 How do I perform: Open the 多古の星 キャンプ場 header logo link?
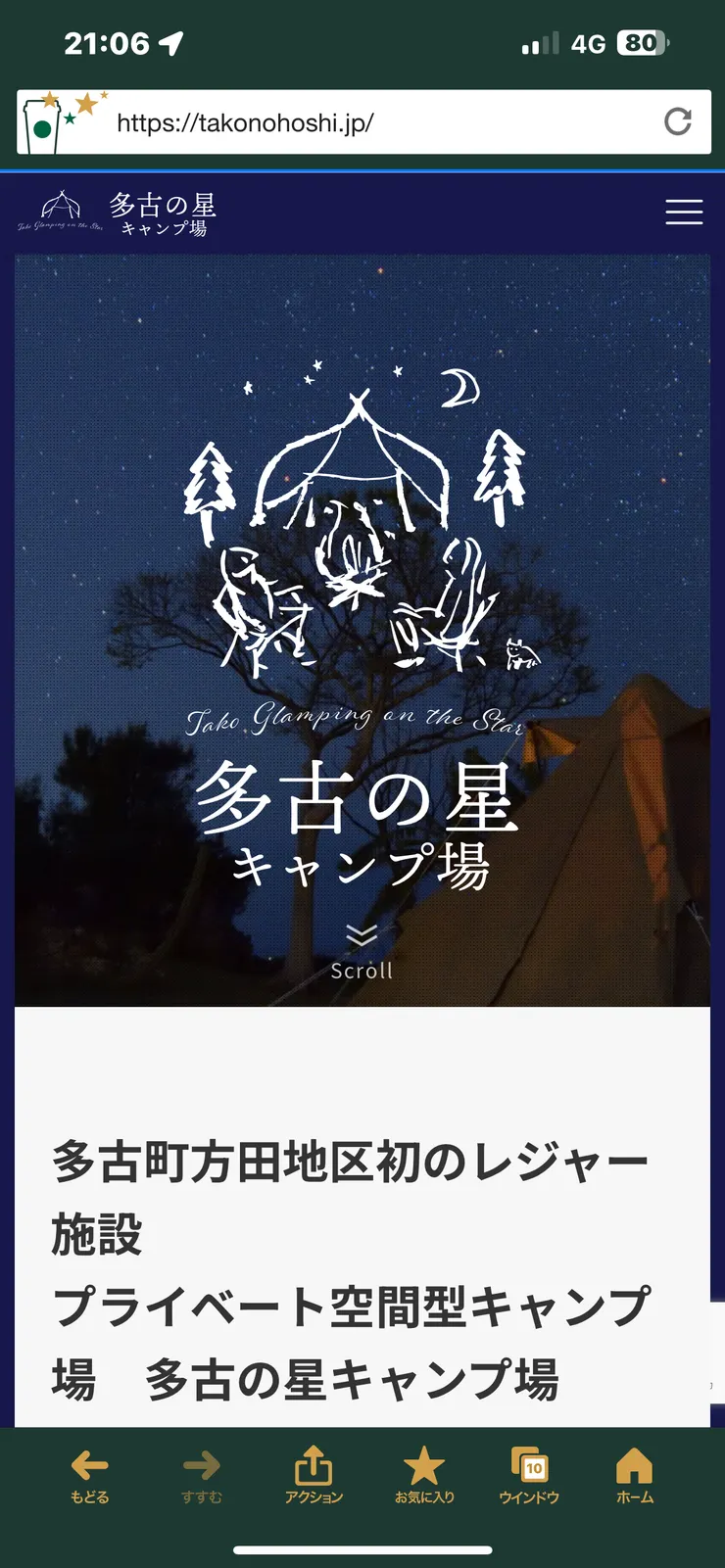coord(118,213)
